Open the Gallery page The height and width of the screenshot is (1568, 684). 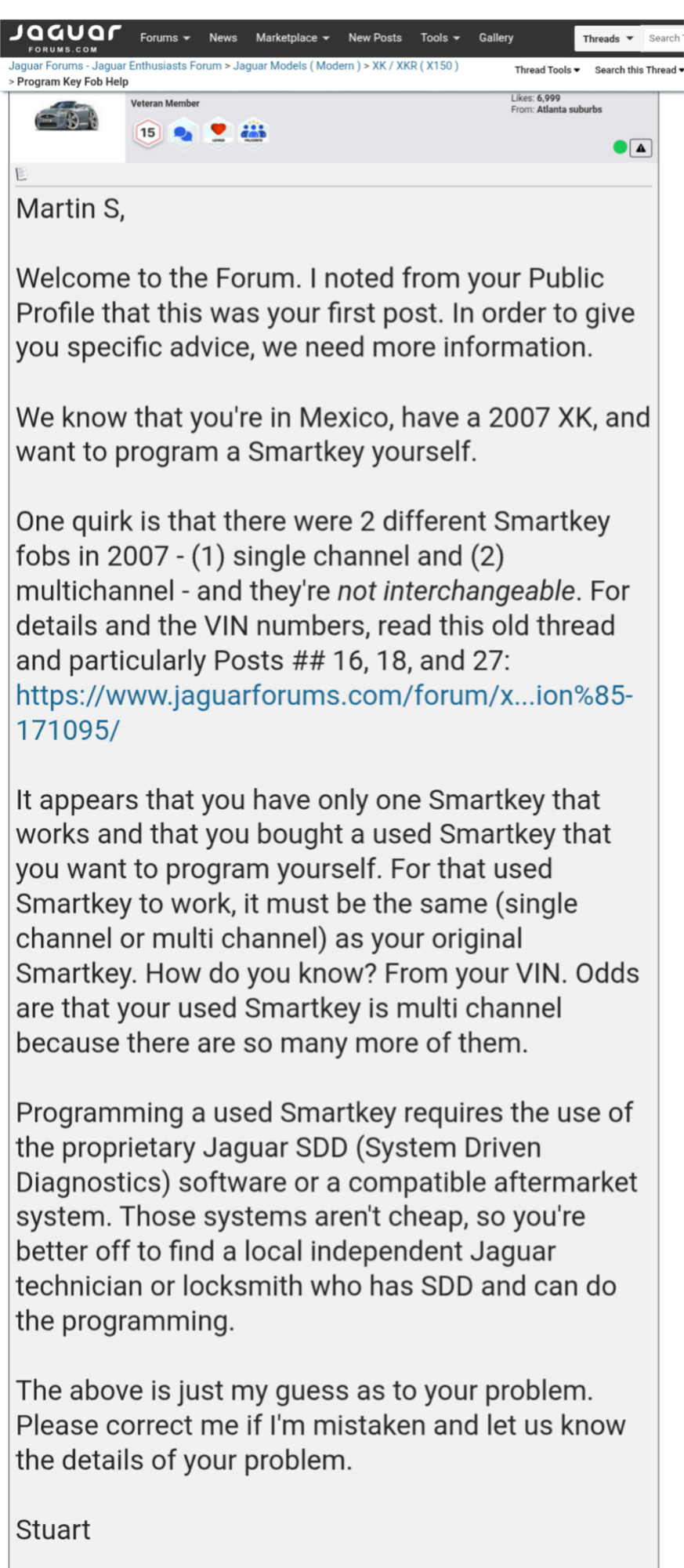click(496, 38)
